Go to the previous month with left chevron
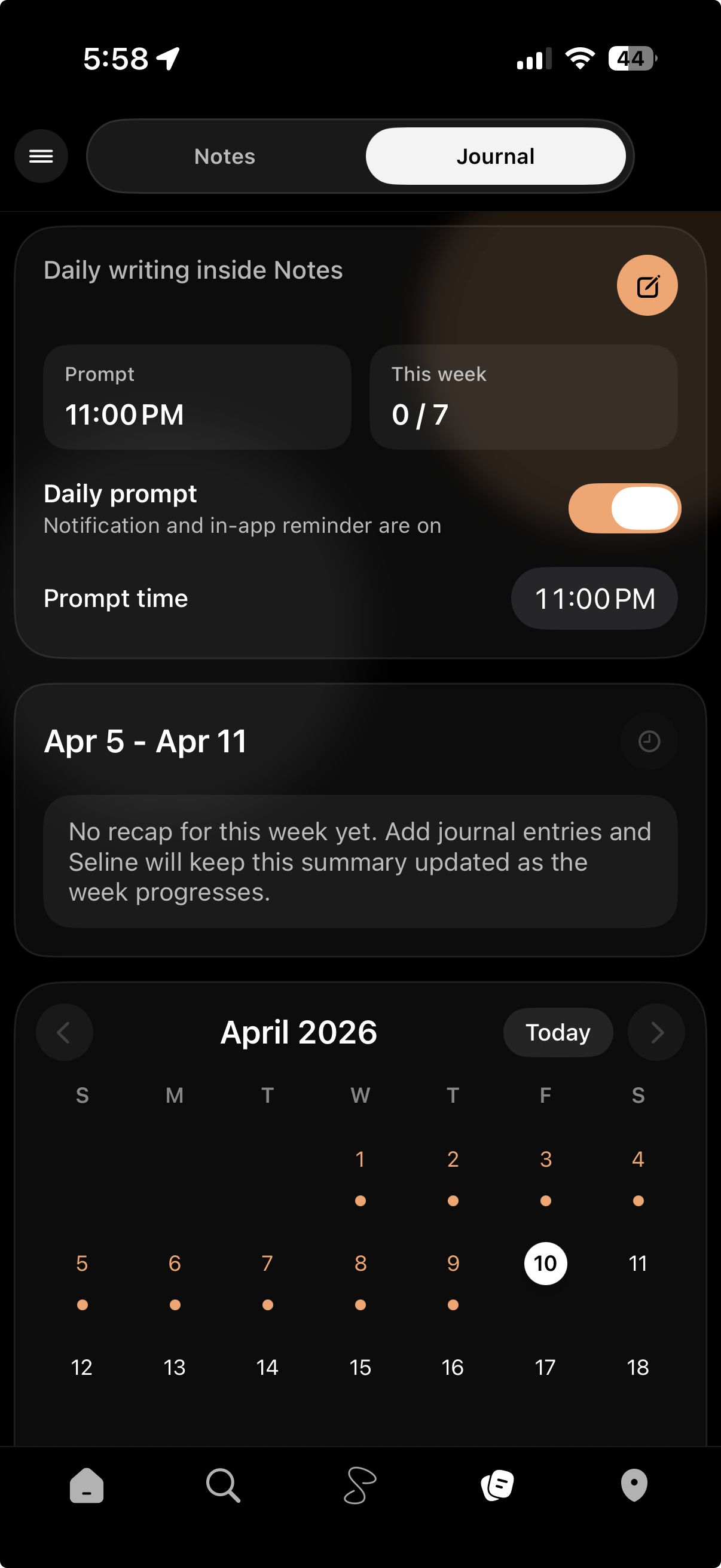The height and width of the screenshot is (1568, 721). [65, 1032]
